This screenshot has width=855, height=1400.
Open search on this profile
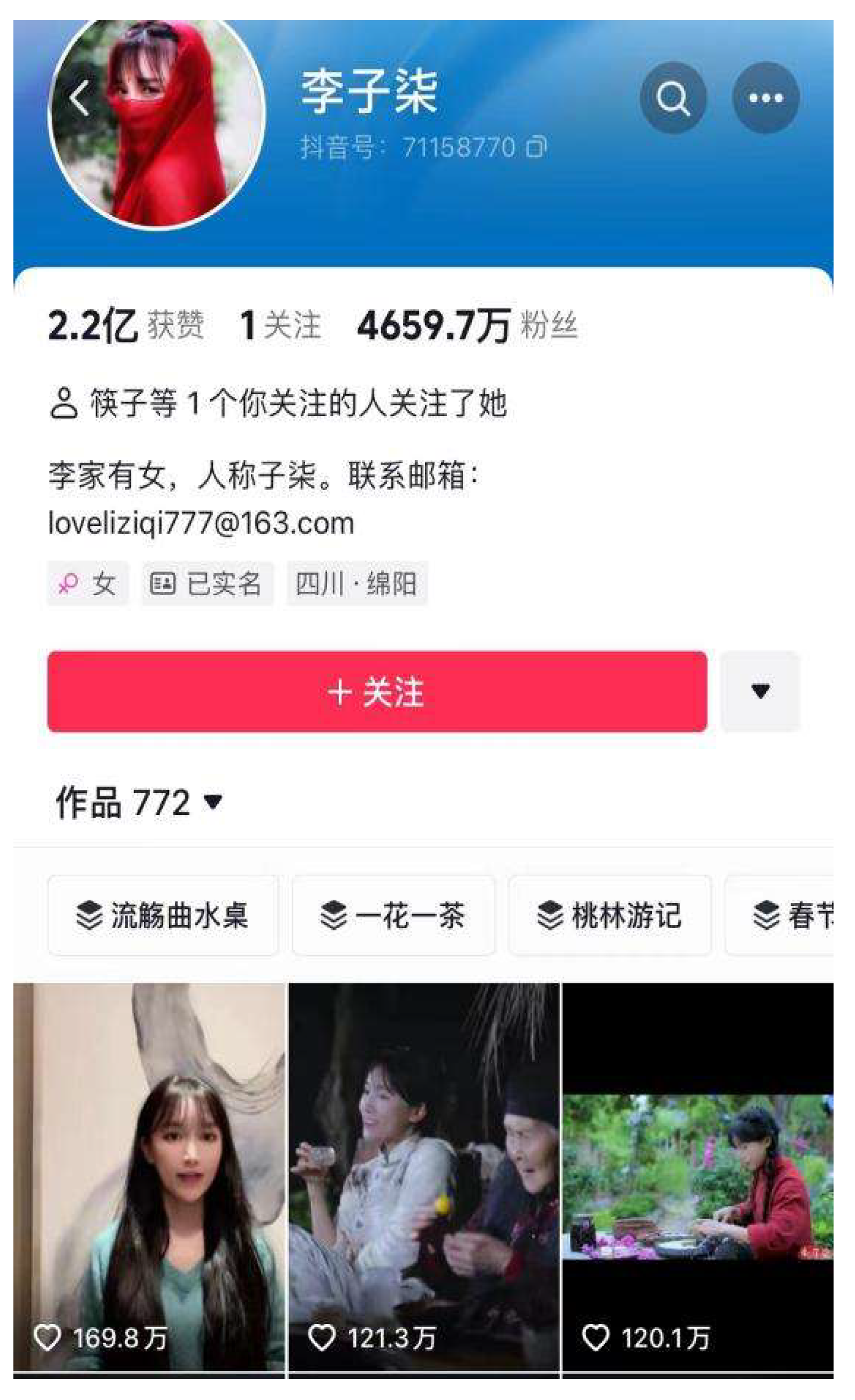coord(673,98)
